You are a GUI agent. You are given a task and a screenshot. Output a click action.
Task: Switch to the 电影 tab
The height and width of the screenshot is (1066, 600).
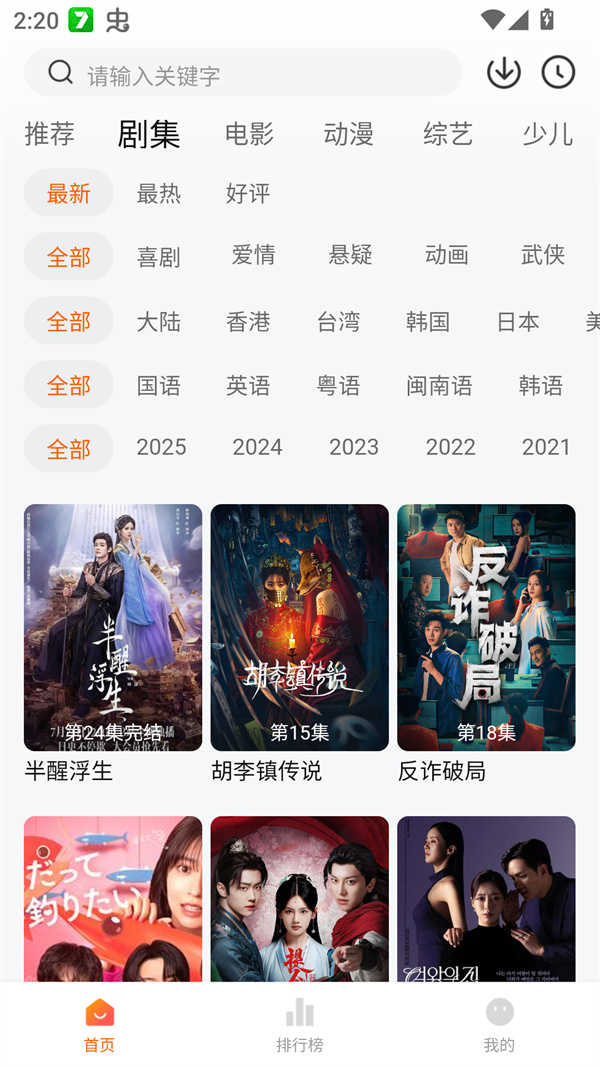click(x=249, y=133)
